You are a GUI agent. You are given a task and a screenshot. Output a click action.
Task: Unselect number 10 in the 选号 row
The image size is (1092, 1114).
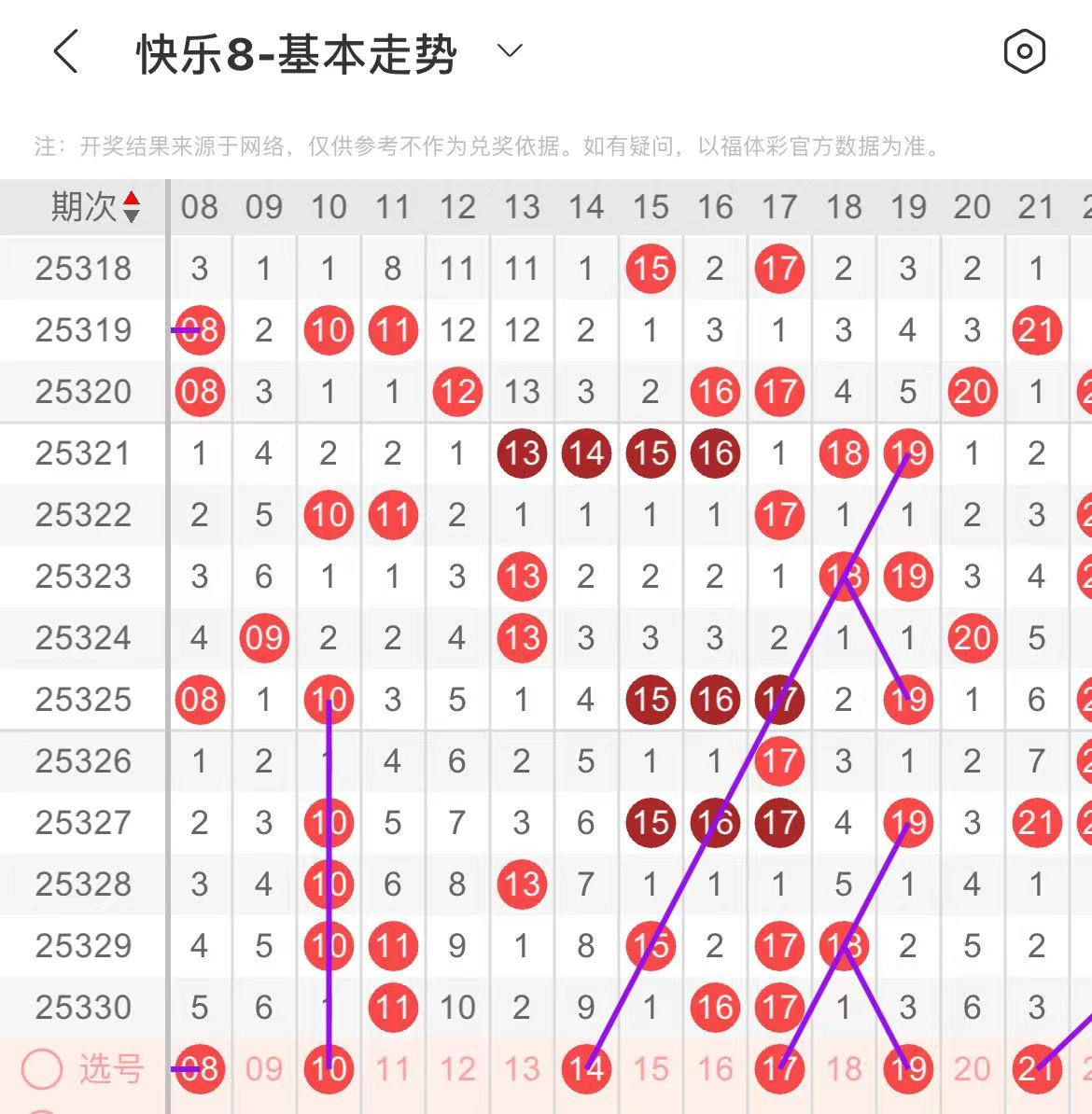click(329, 1069)
